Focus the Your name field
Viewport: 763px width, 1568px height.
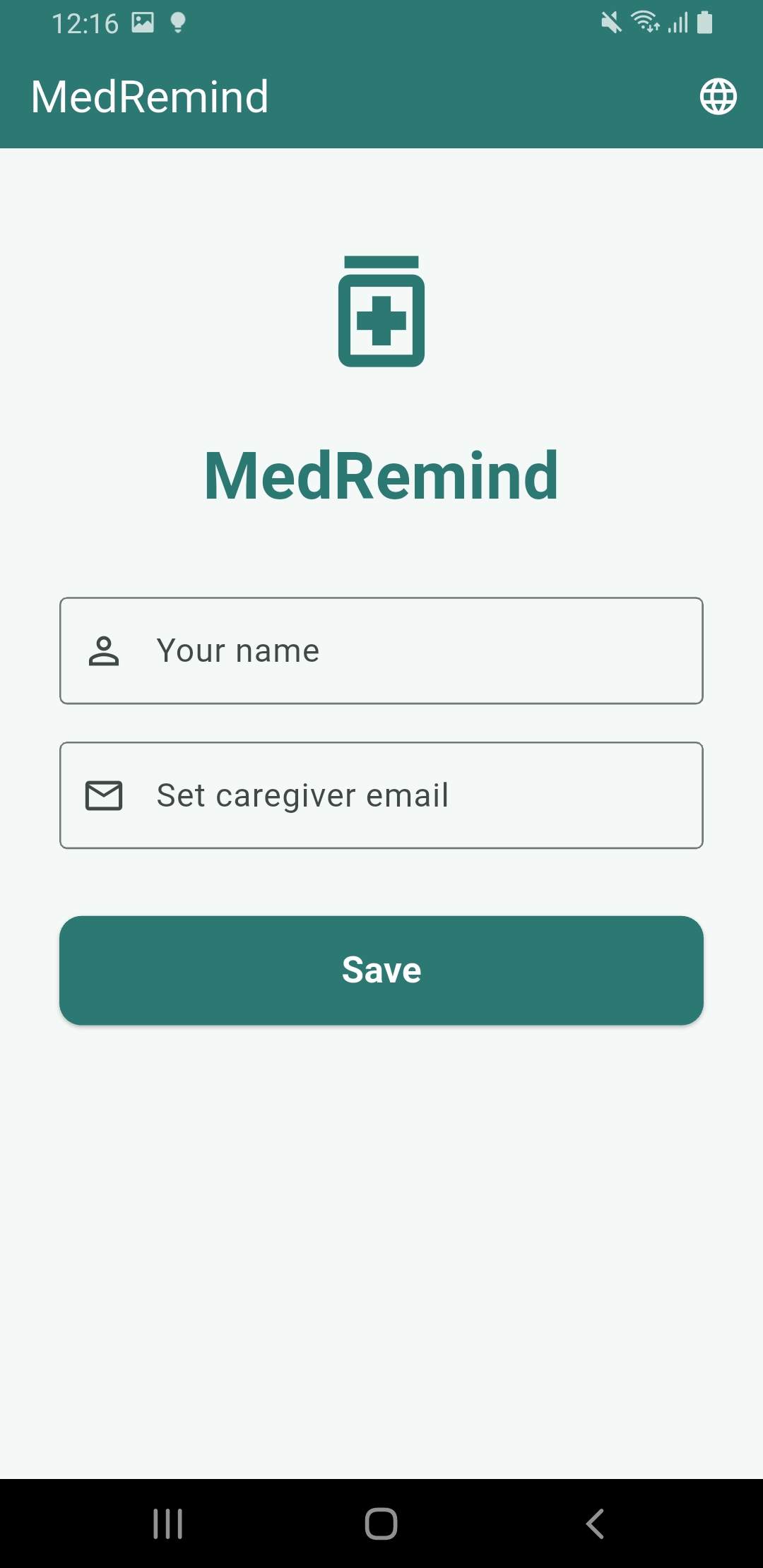[381, 651]
